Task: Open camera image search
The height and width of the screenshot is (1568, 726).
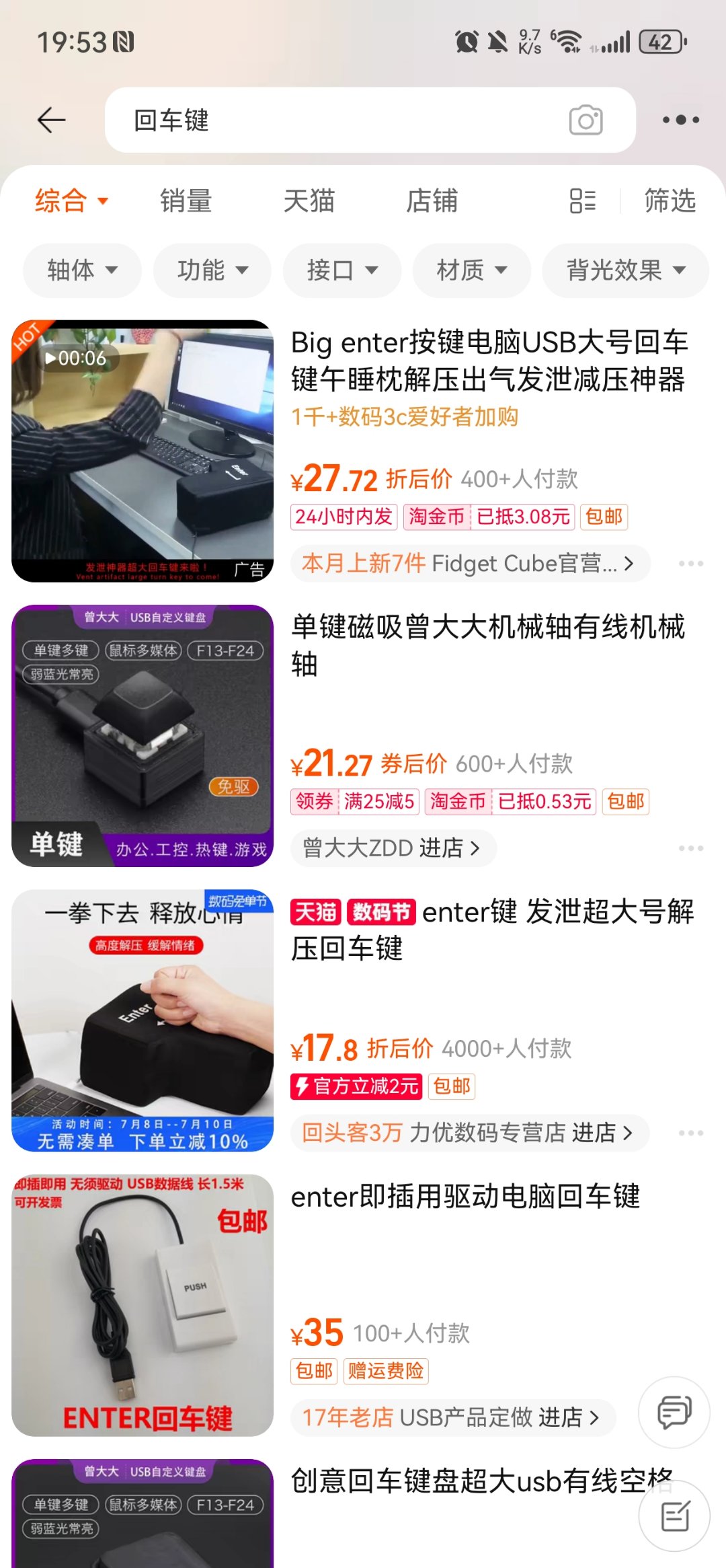Action: (586, 120)
